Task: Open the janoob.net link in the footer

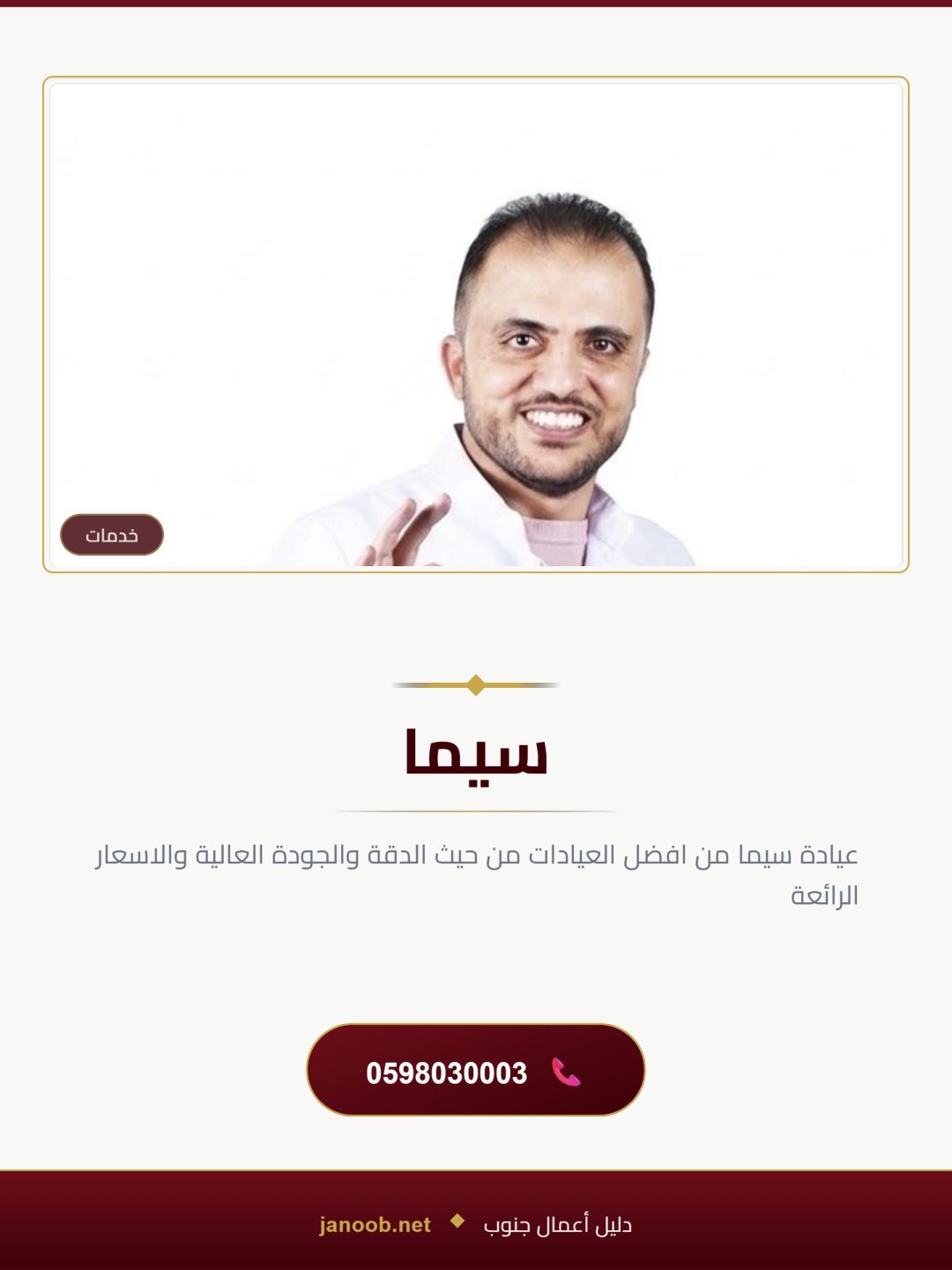Action: (x=375, y=1225)
